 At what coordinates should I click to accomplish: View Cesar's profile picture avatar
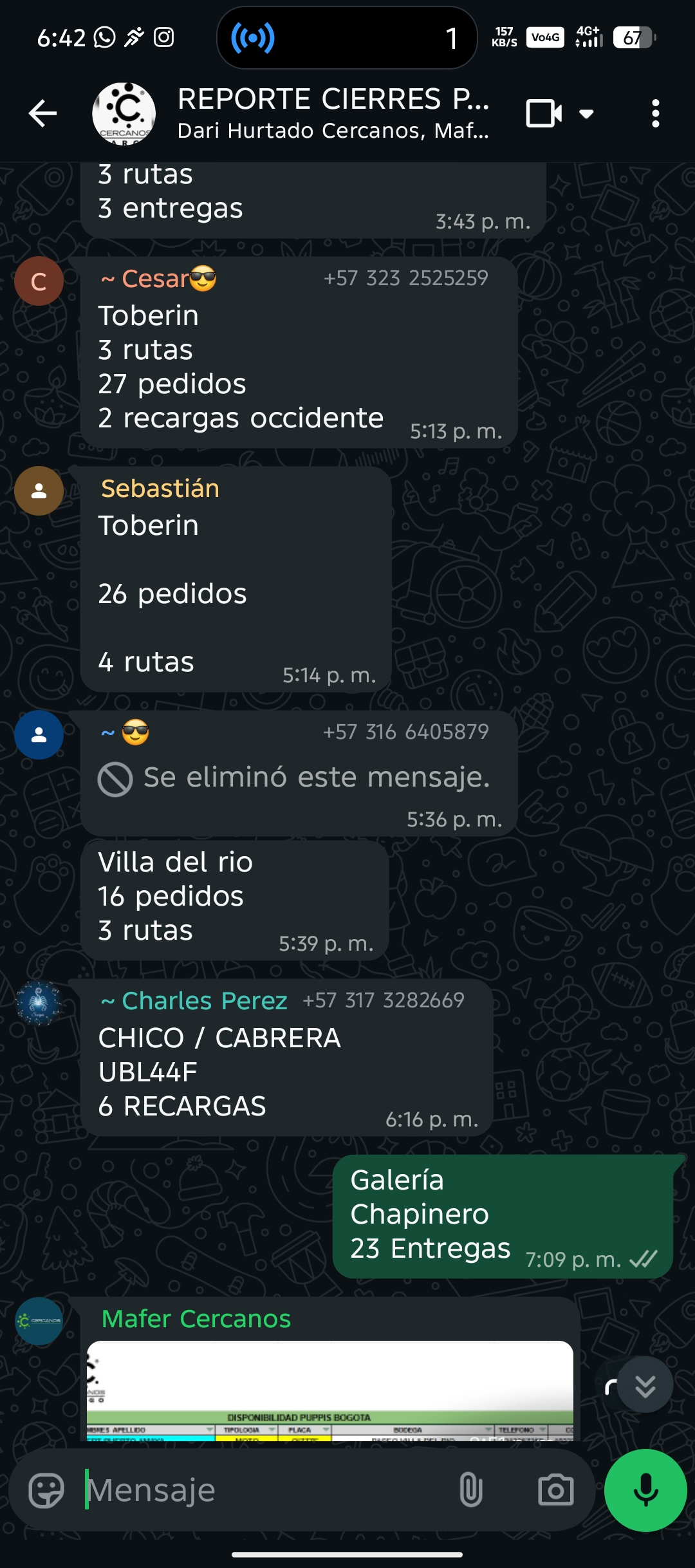click(x=39, y=281)
